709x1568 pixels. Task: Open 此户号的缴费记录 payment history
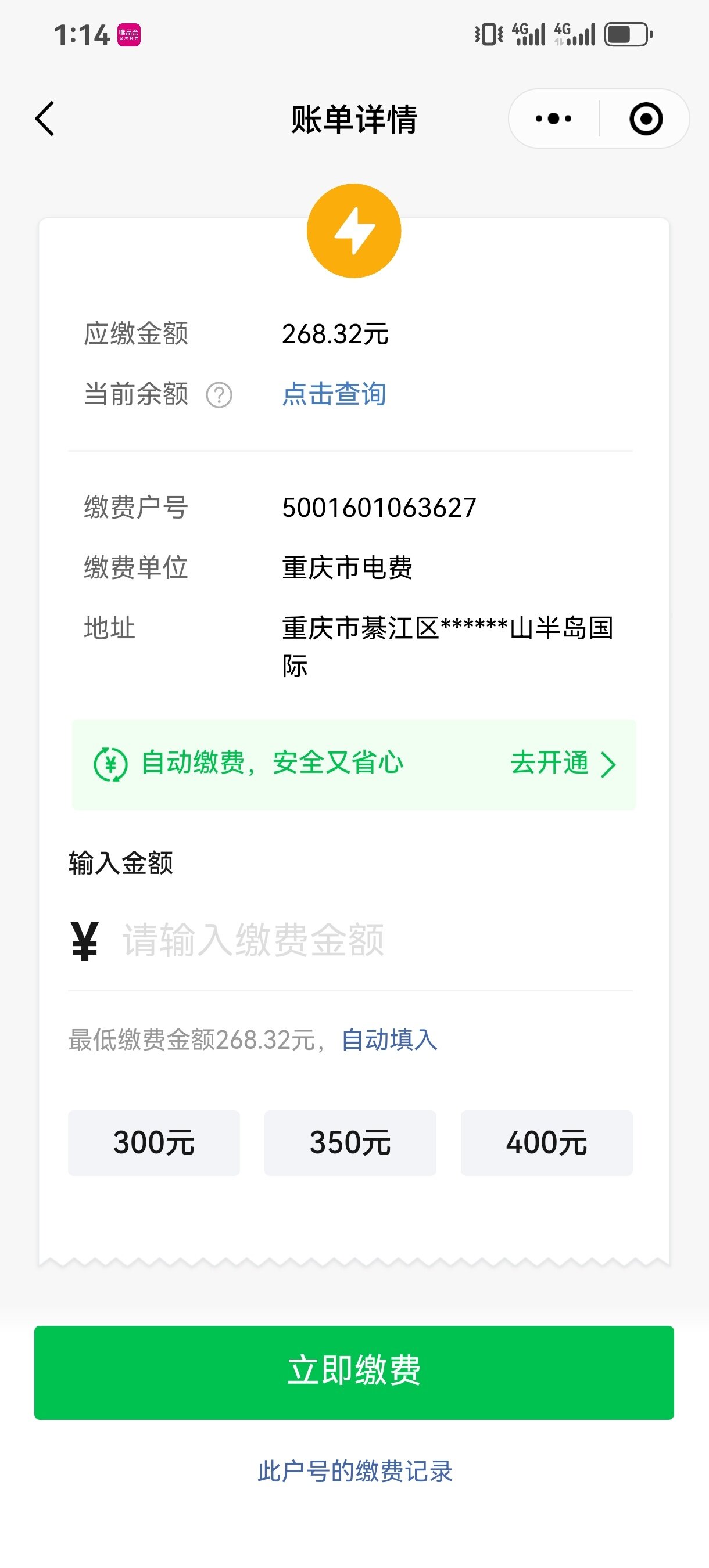[355, 1471]
